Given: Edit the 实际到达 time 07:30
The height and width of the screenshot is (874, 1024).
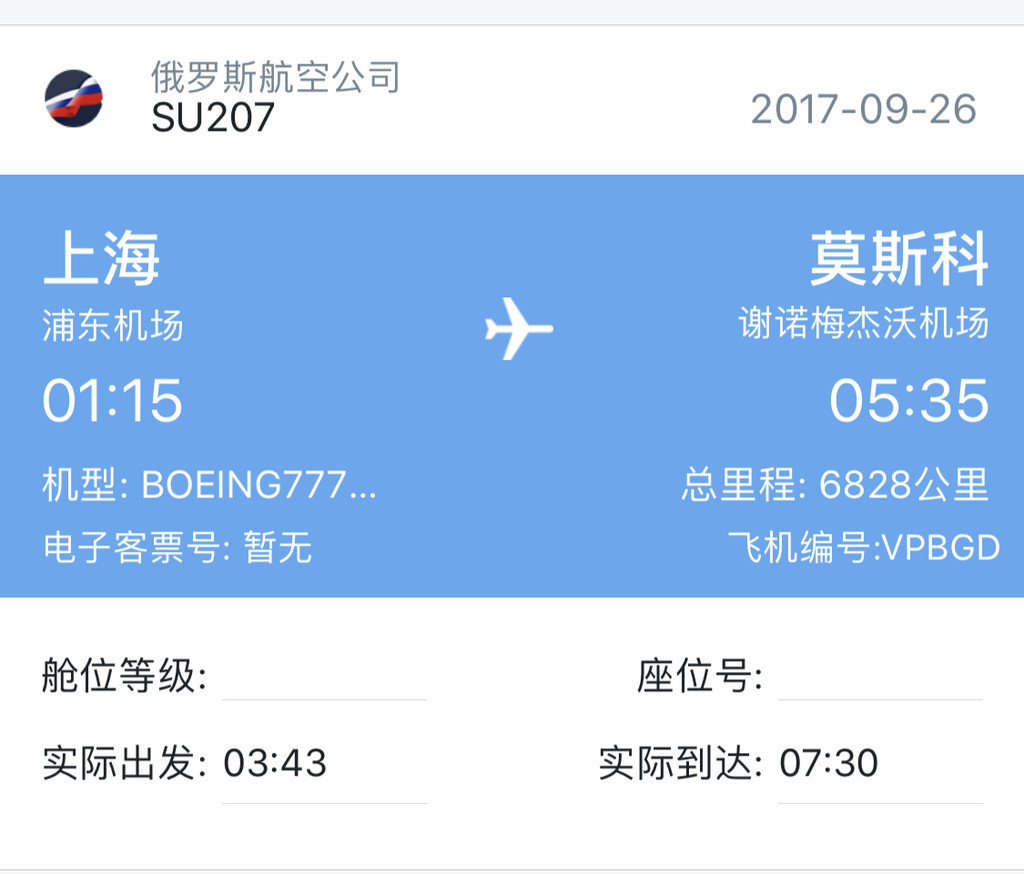Looking at the screenshot, I should 880,764.
